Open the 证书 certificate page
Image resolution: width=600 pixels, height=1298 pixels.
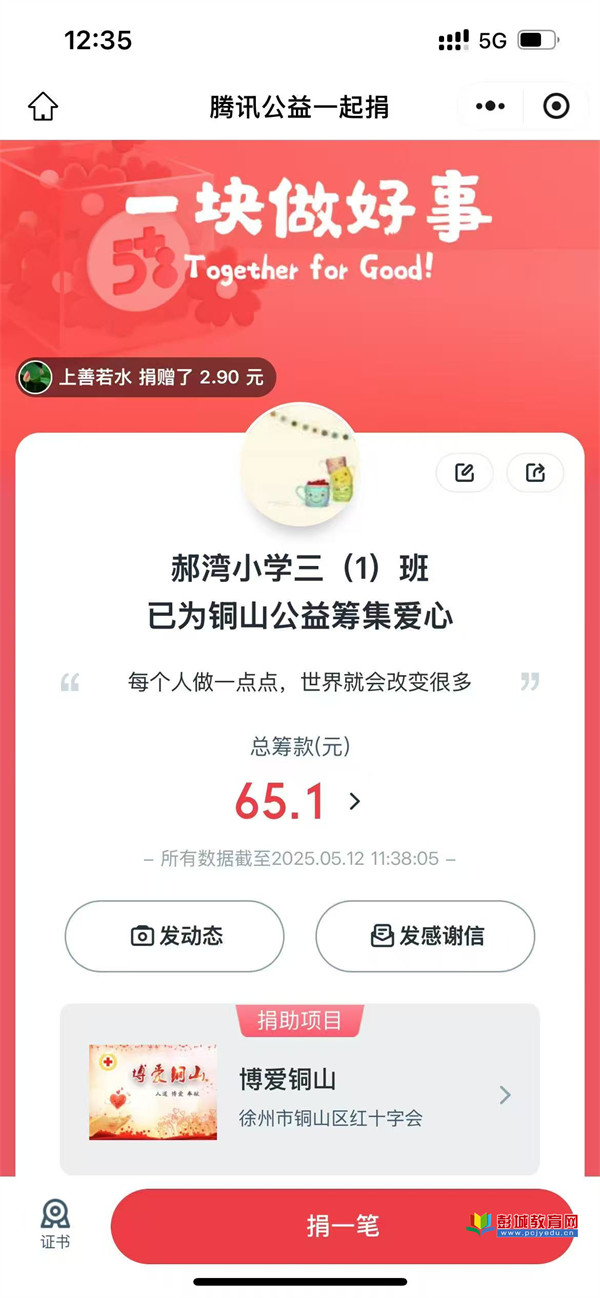click(x=55, y=1224)
